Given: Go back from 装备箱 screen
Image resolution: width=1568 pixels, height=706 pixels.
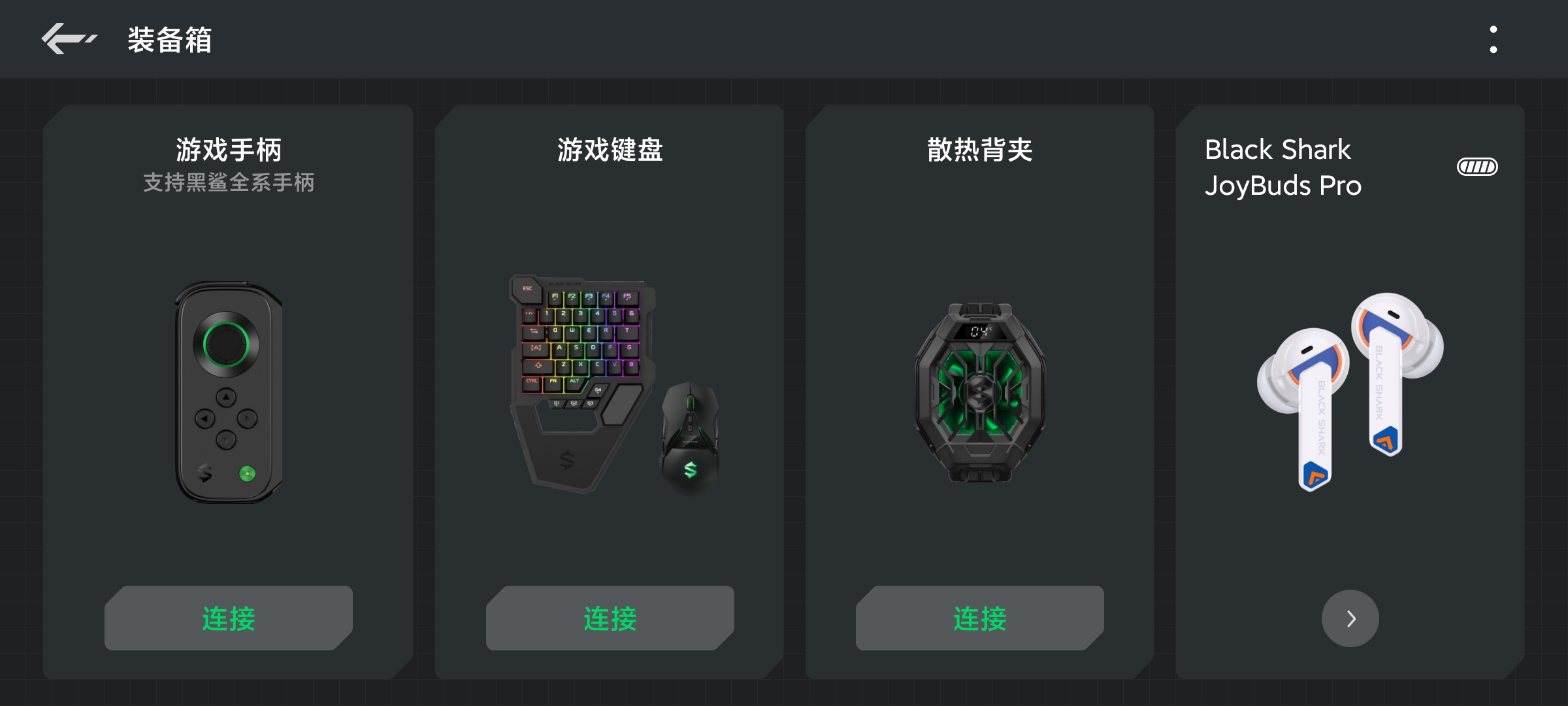Looking at the screenshot, I should click(68, 39).
